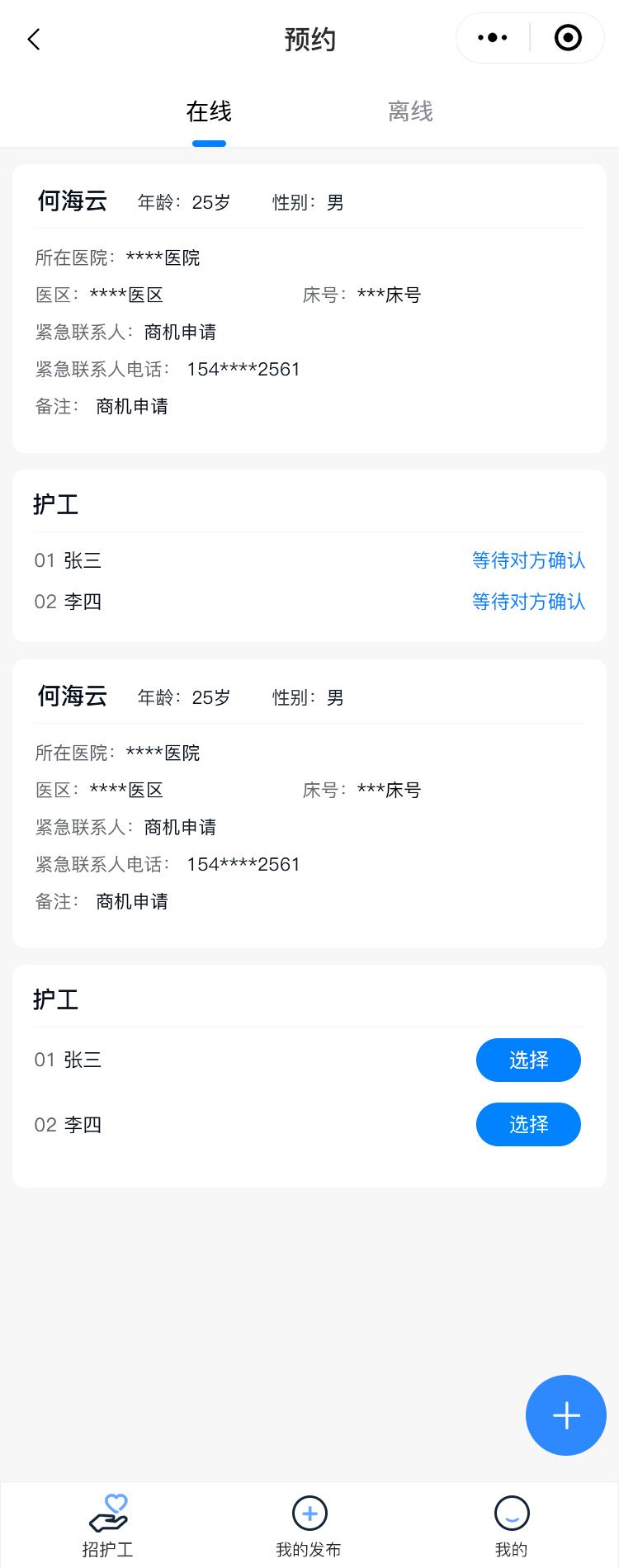Go back using the top-left arrow
Image resolution: width=619 pixels, height=1568 pixels.
(x=34, y=39)
